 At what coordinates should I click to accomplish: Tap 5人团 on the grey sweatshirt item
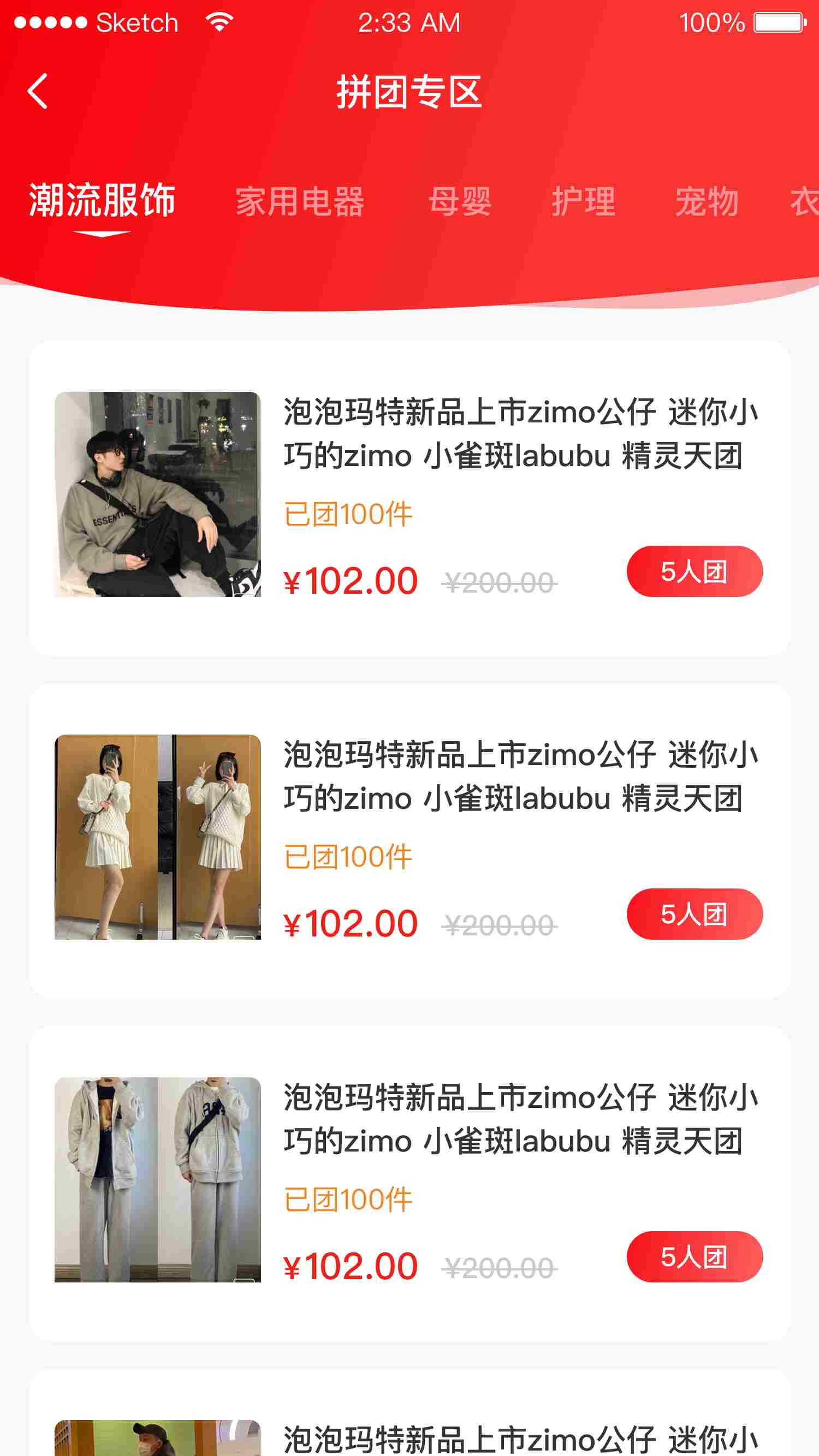tap(694, 571)
